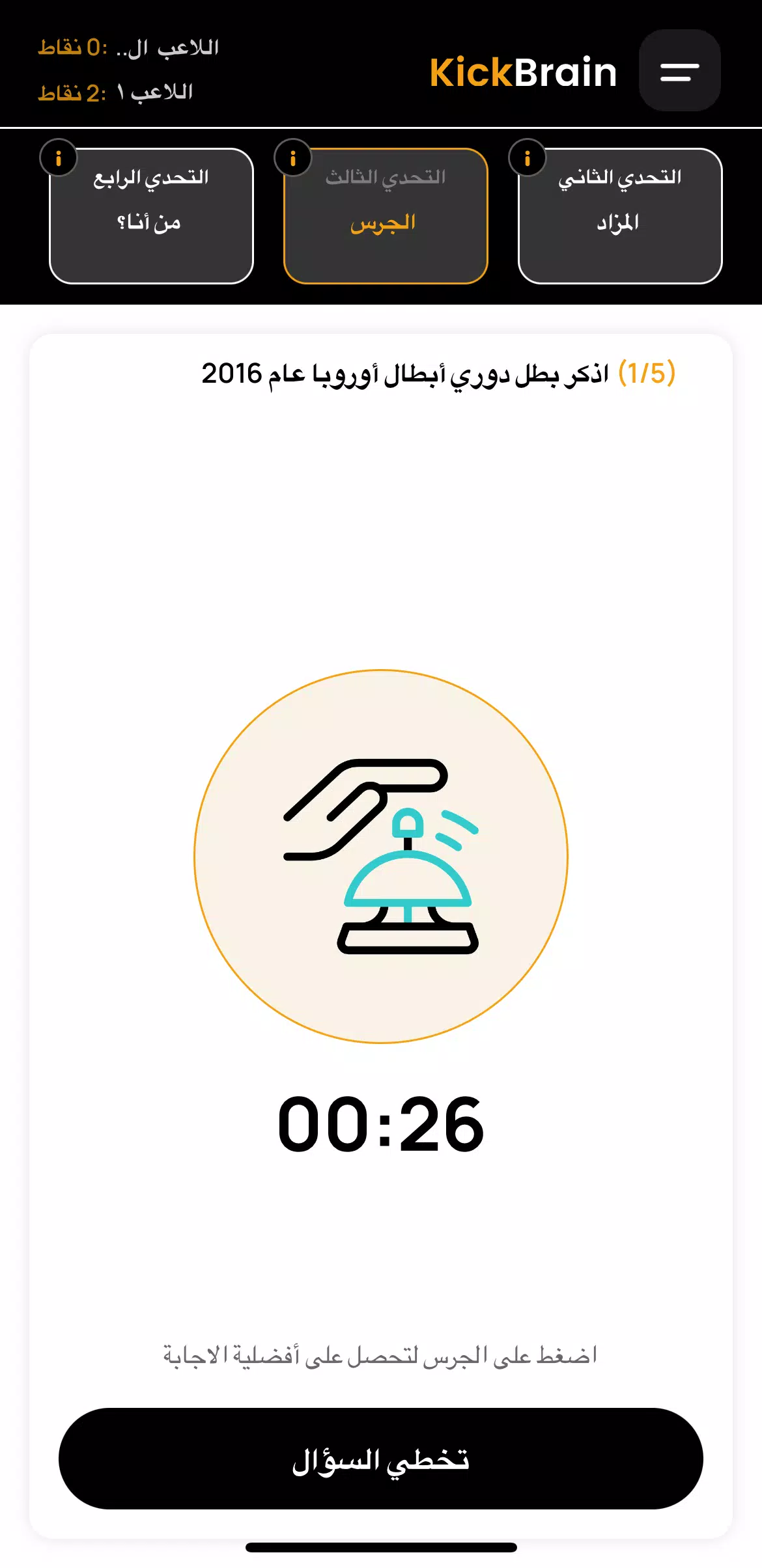Select the التحدي الثالث الجرس card
The image size is (762, 1568).
click(x=386, y=217)
